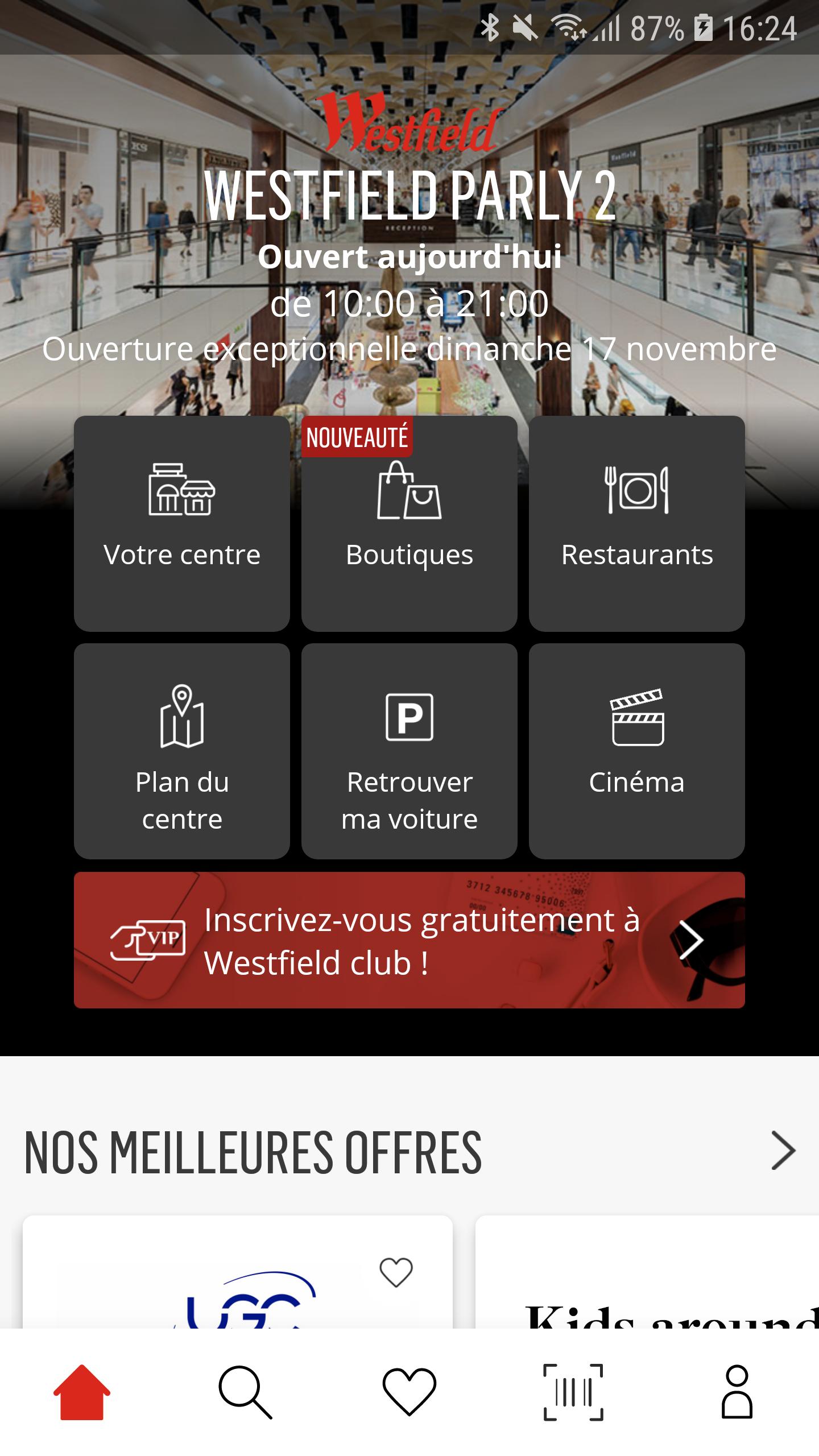The width and height of the screenshot is (819, 1456).
Task: Join Westfield club via the banner
Action: click(409, 940)
